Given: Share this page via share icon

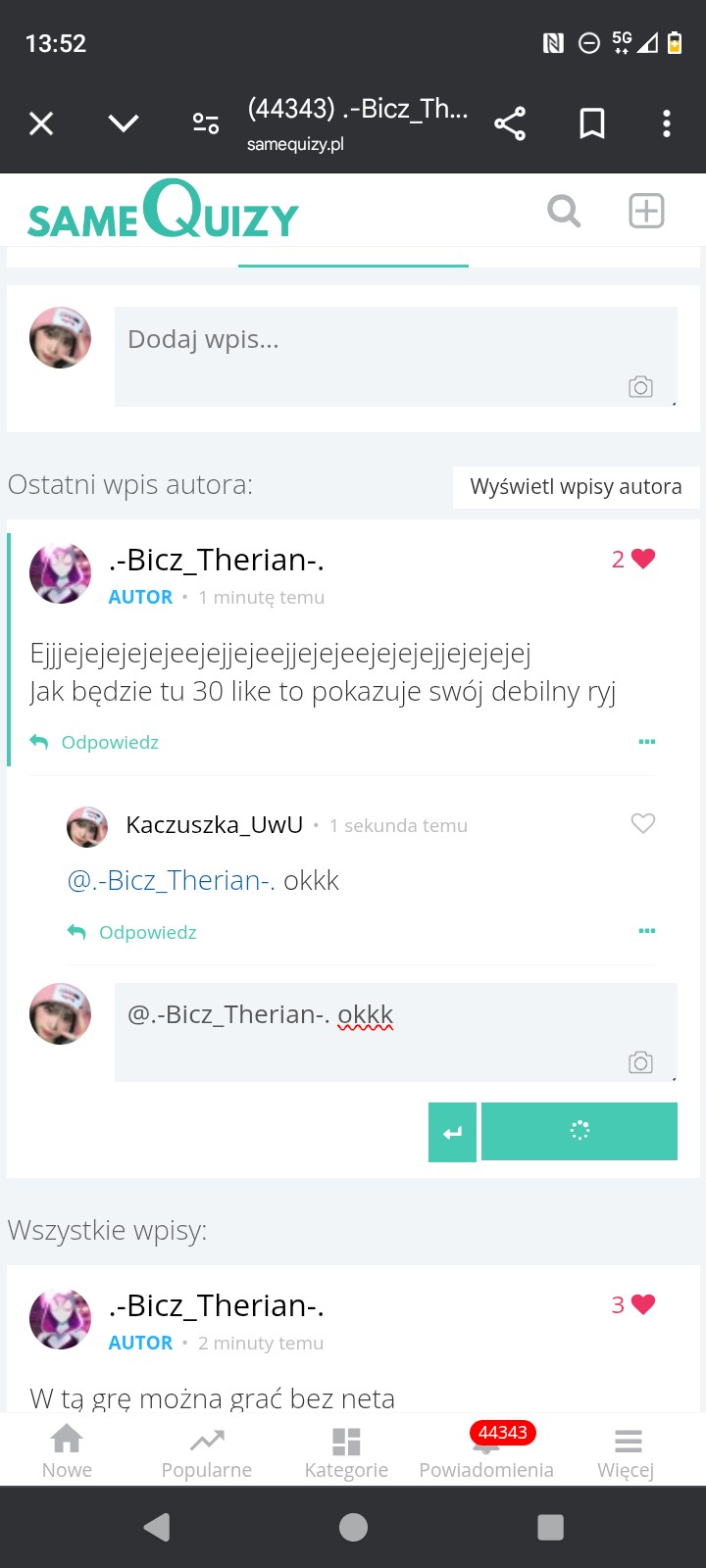Looking at the screenshot, I should click(510, 123).
